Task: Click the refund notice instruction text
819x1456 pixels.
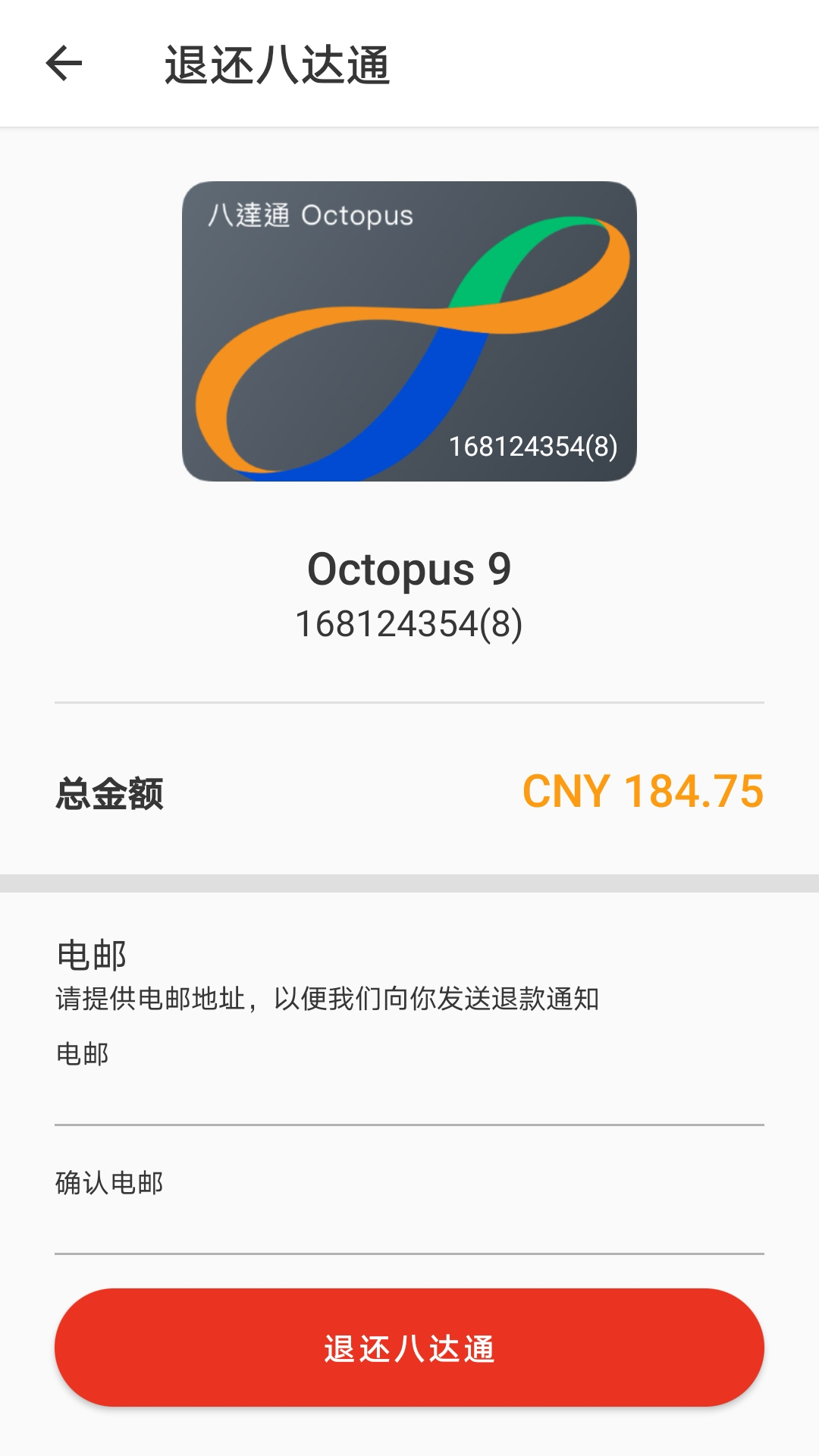Action: [x=328, y=1001]
